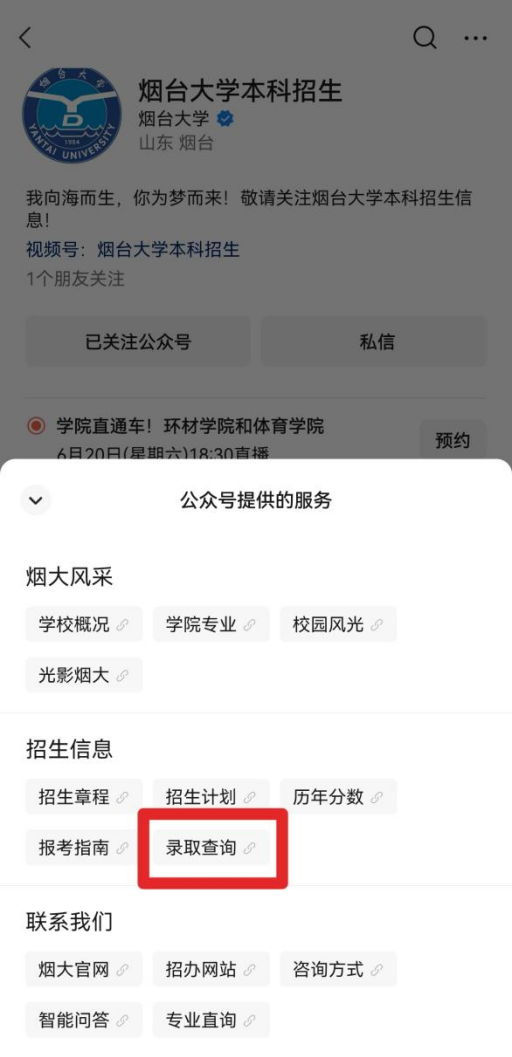
Task: Open 智能问答 link
Action: tap(84, 1020)
